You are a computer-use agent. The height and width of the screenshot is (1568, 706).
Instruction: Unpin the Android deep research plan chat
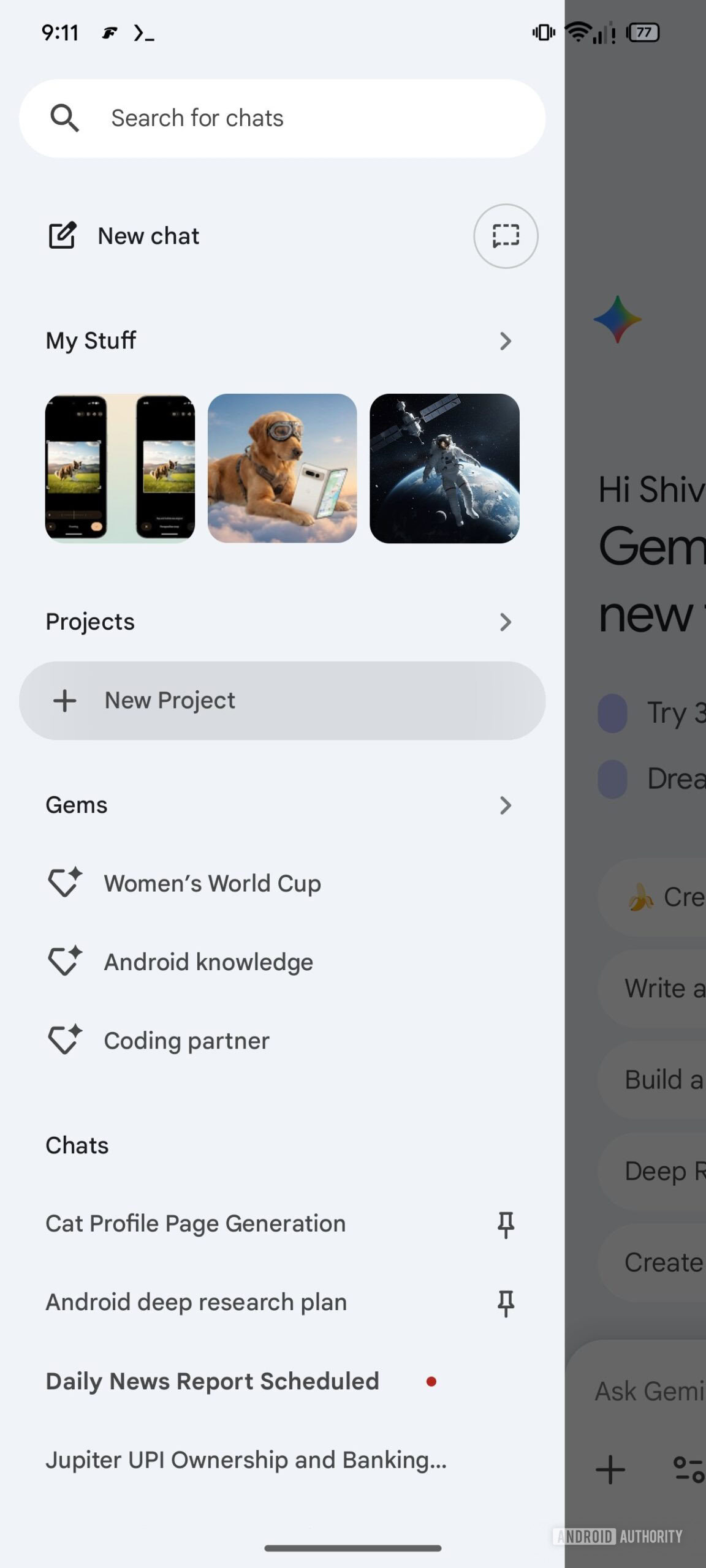pos(505,1302)
